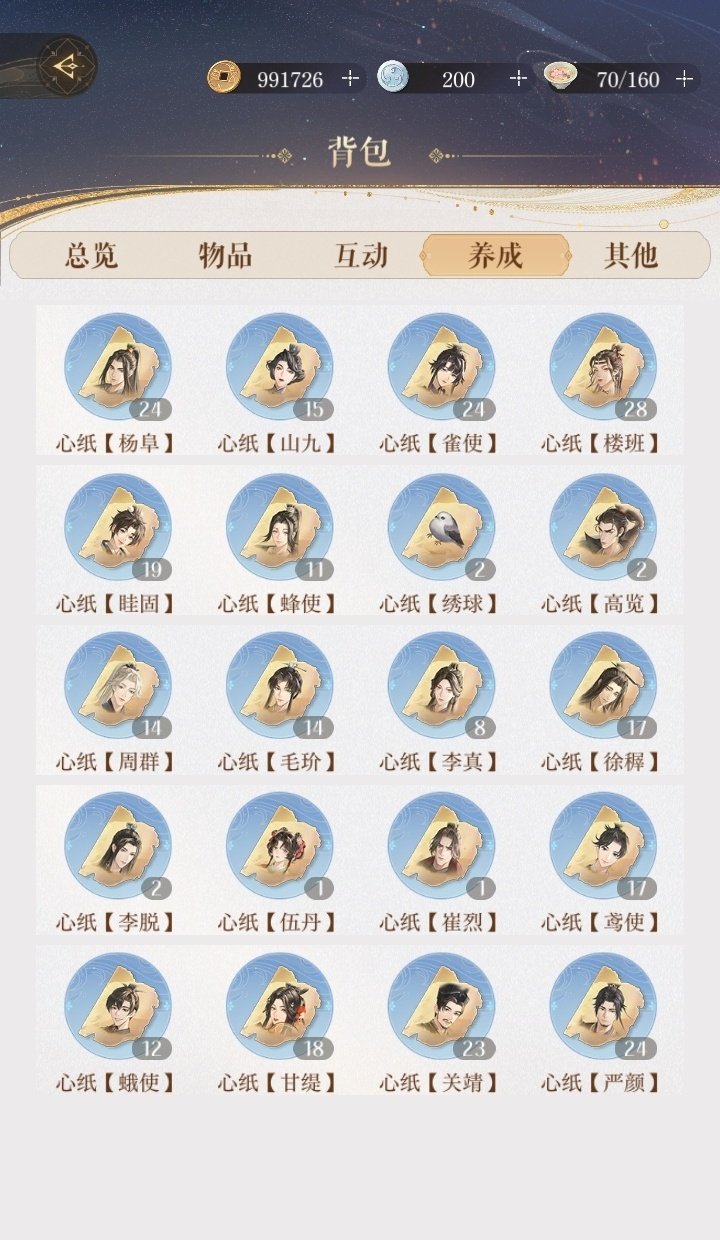Go back using the top-left arrow
Image resolution: width=720 pixels, height=1240 pixels.
click(66, 67)
